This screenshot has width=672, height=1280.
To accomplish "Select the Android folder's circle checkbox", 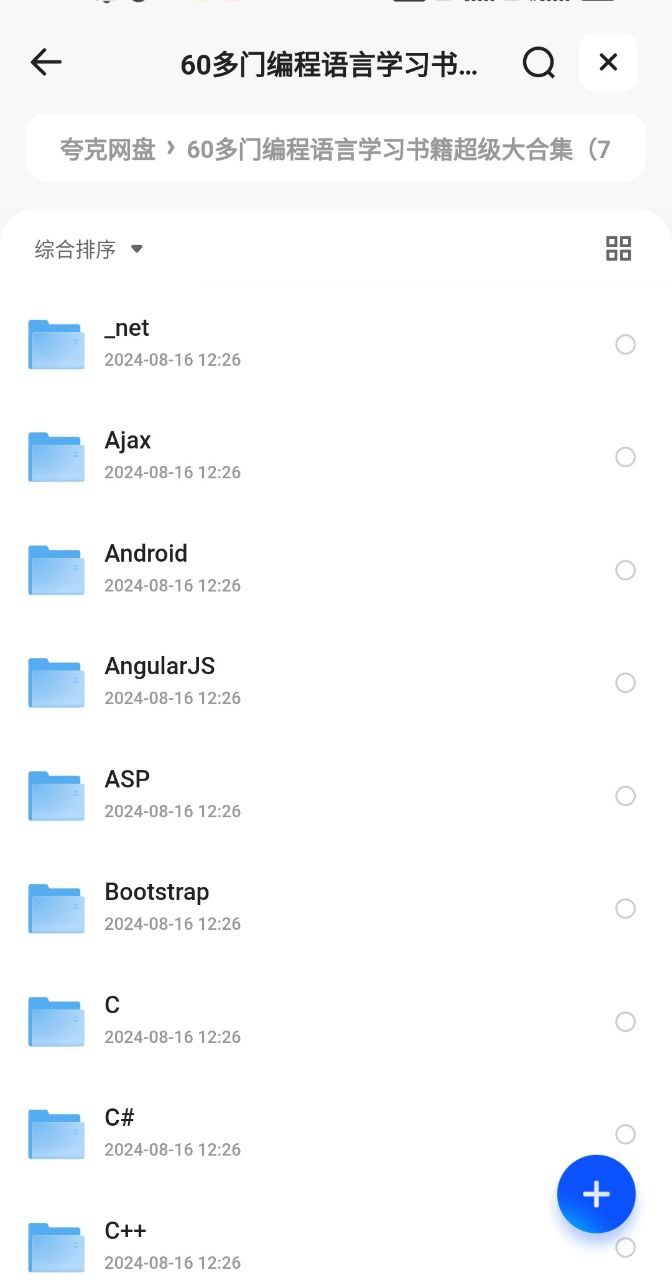I will pos(625,570).
